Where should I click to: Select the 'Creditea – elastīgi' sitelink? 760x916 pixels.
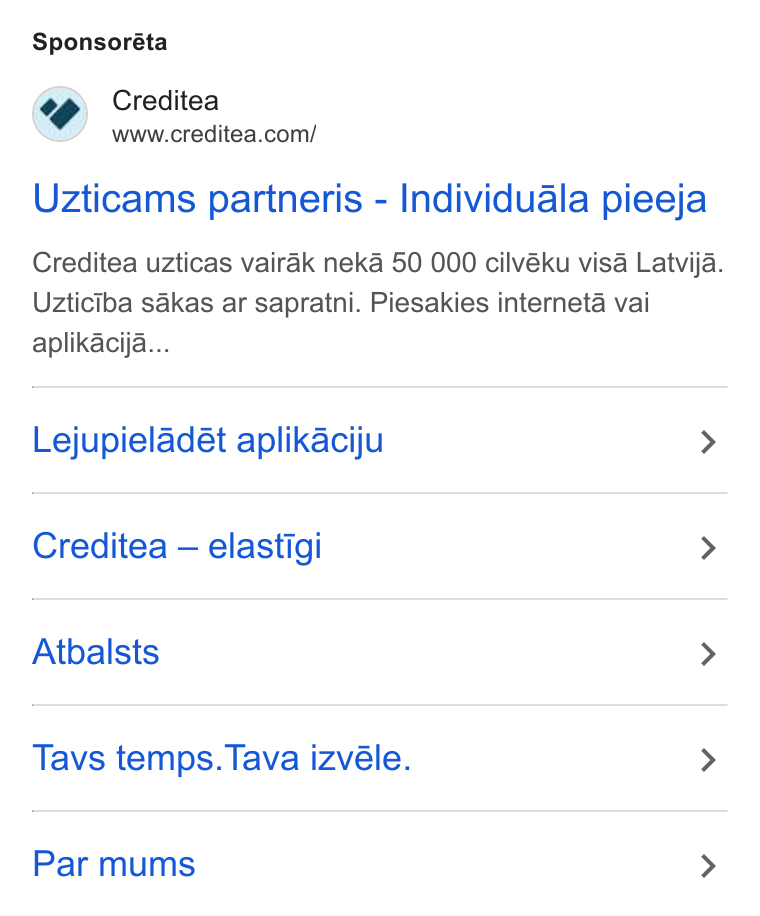[x=380, y=546]
